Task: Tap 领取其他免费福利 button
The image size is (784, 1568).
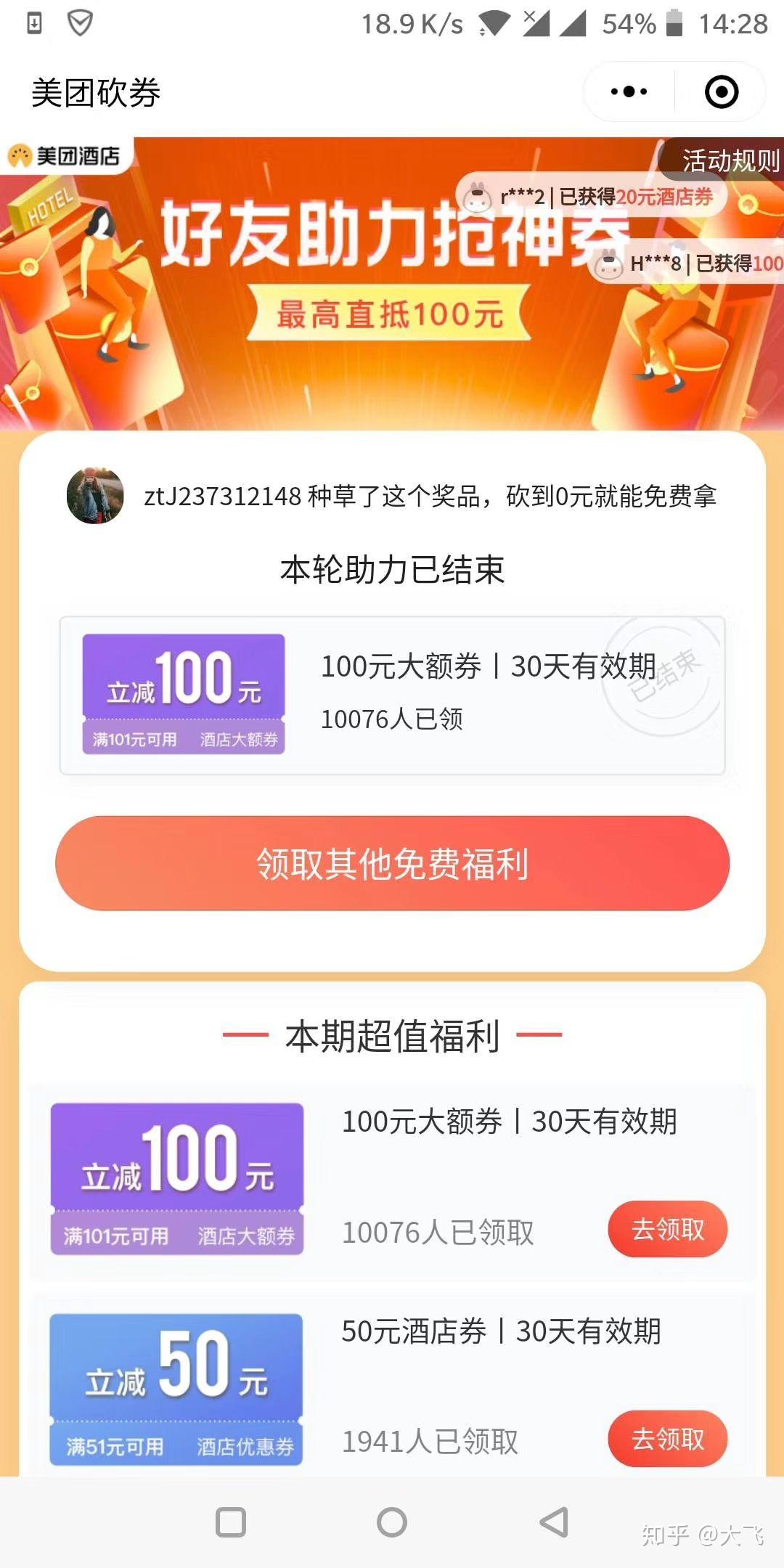Action: pyautogui.click(x=392, y=863)
